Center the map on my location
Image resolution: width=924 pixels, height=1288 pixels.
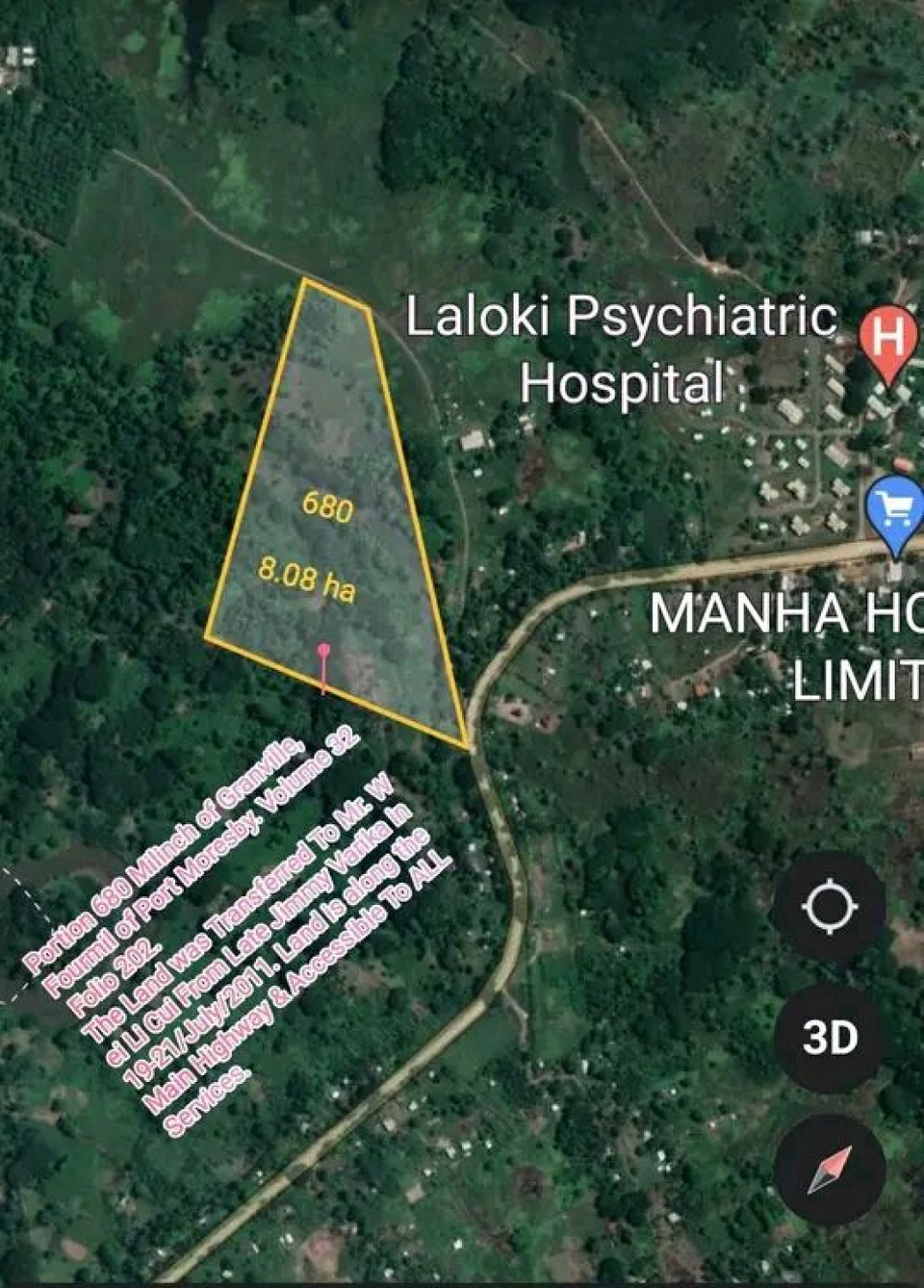829,907
